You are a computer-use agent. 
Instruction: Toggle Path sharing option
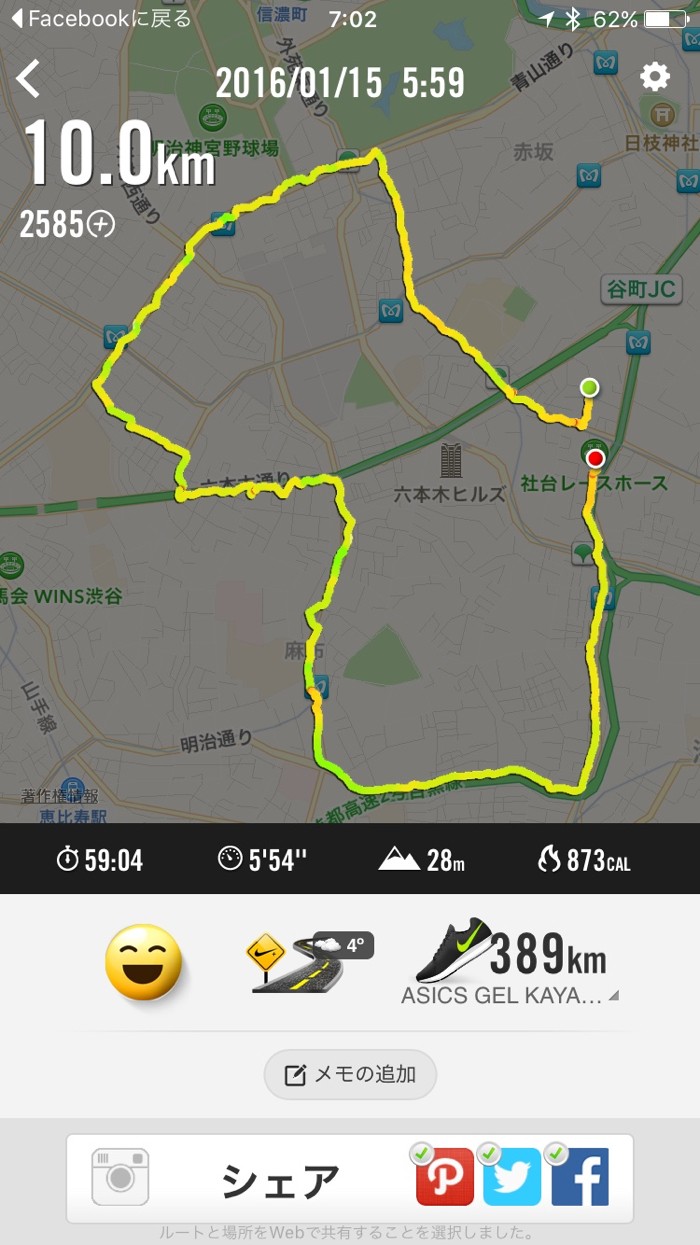(444, 1177)
